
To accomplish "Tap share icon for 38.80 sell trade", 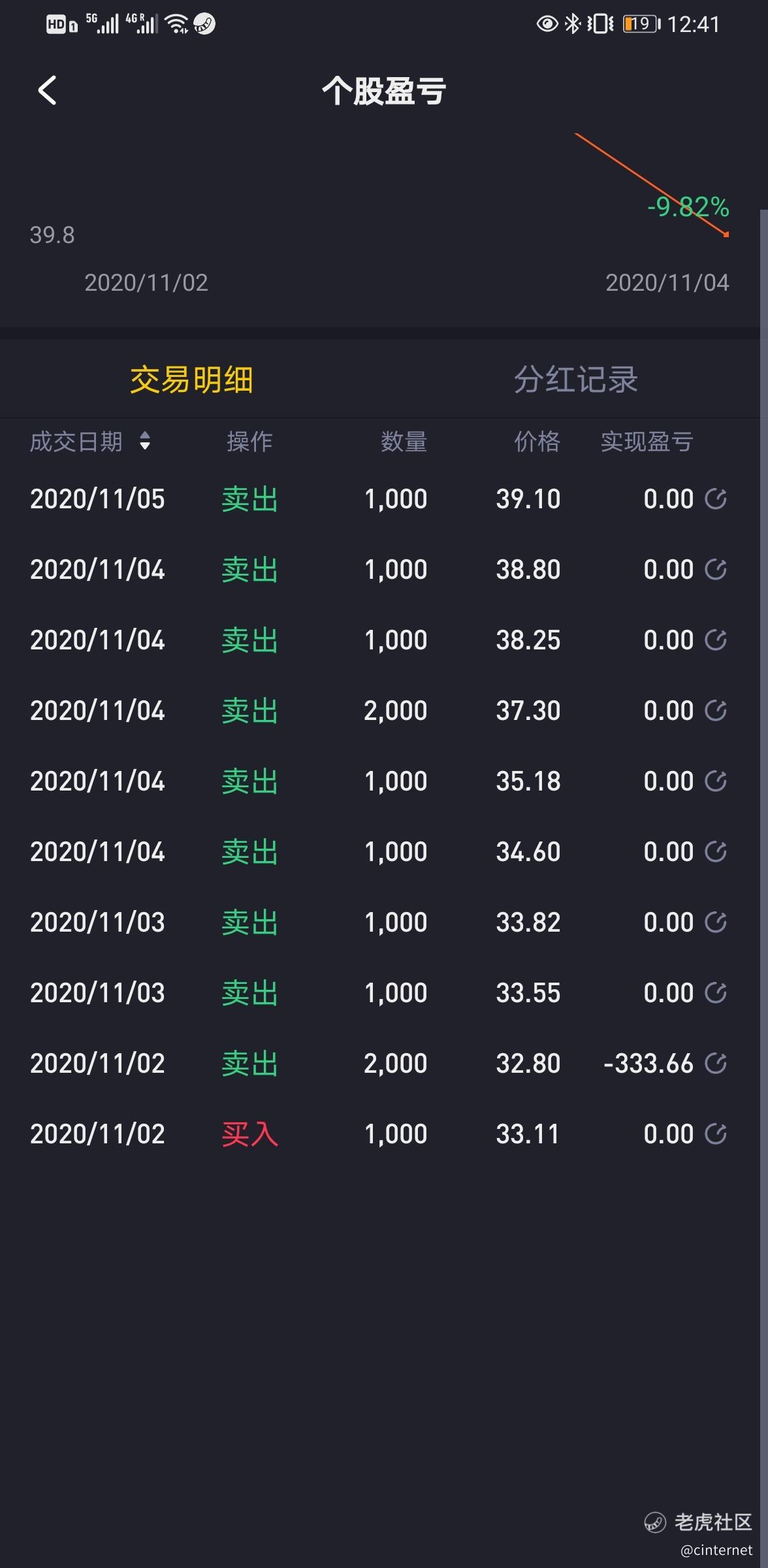I will click(x=716, y=570).
